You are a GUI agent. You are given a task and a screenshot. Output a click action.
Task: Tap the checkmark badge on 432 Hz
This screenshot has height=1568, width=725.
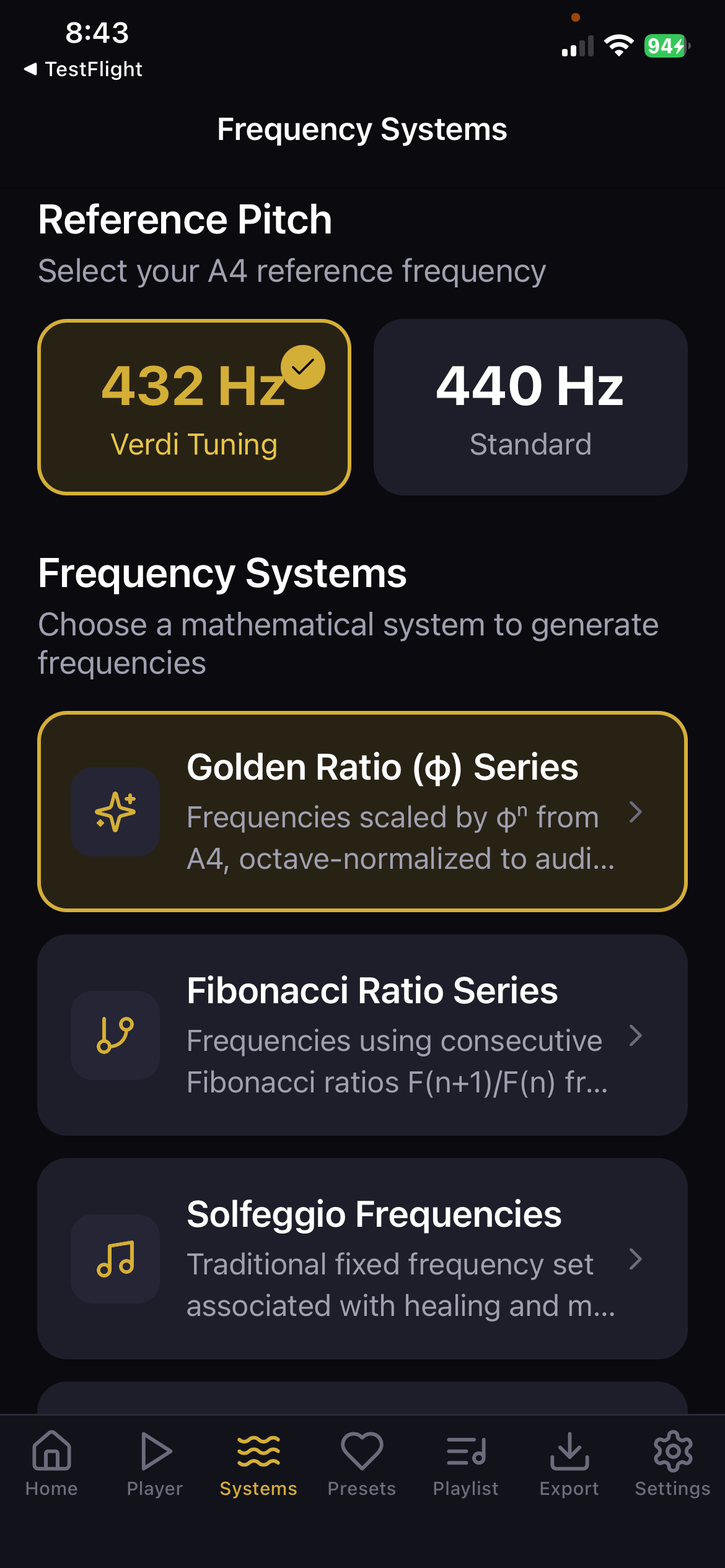tap(302, 367)
